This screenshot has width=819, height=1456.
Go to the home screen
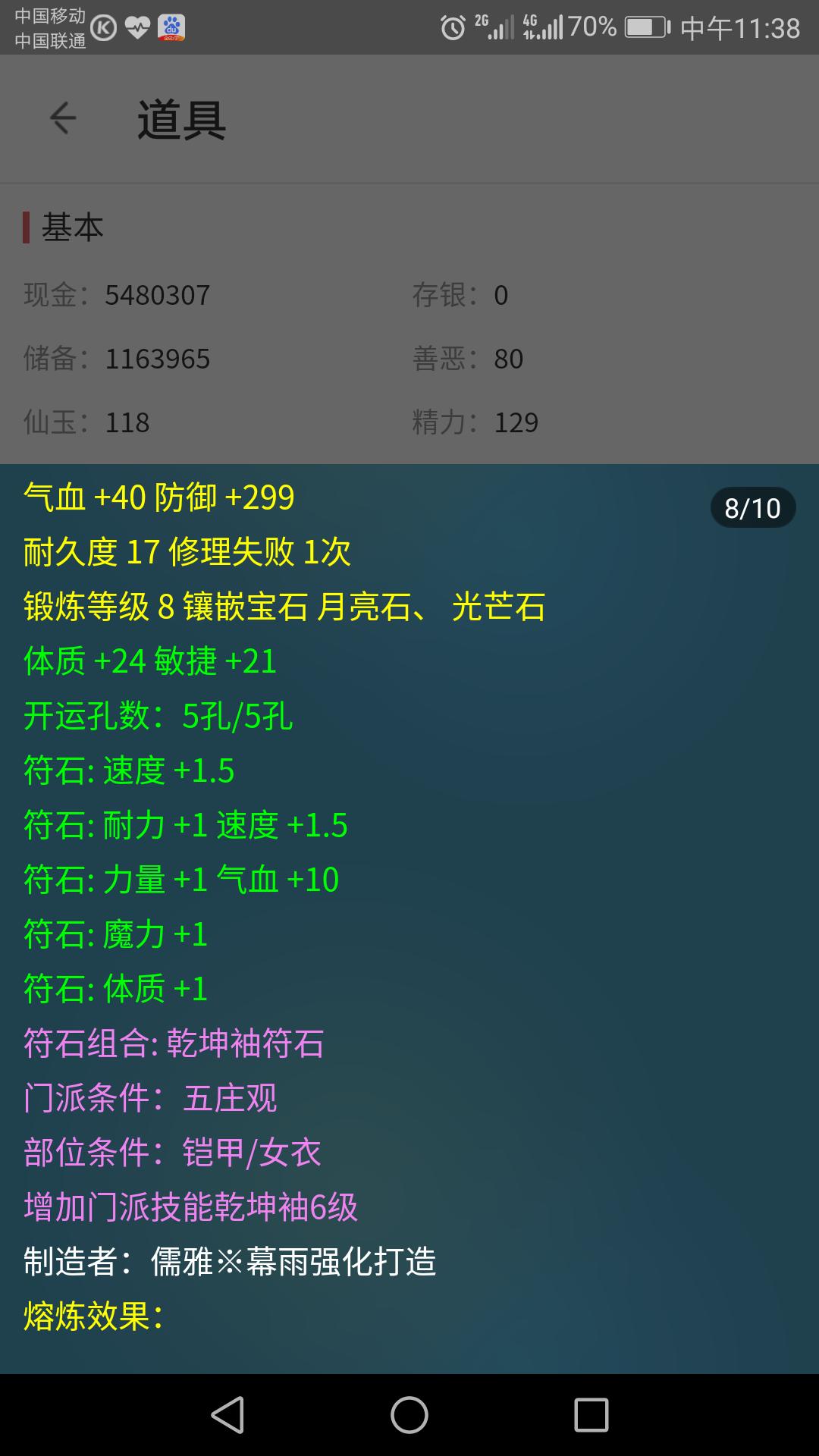[x=409, y=1415]
